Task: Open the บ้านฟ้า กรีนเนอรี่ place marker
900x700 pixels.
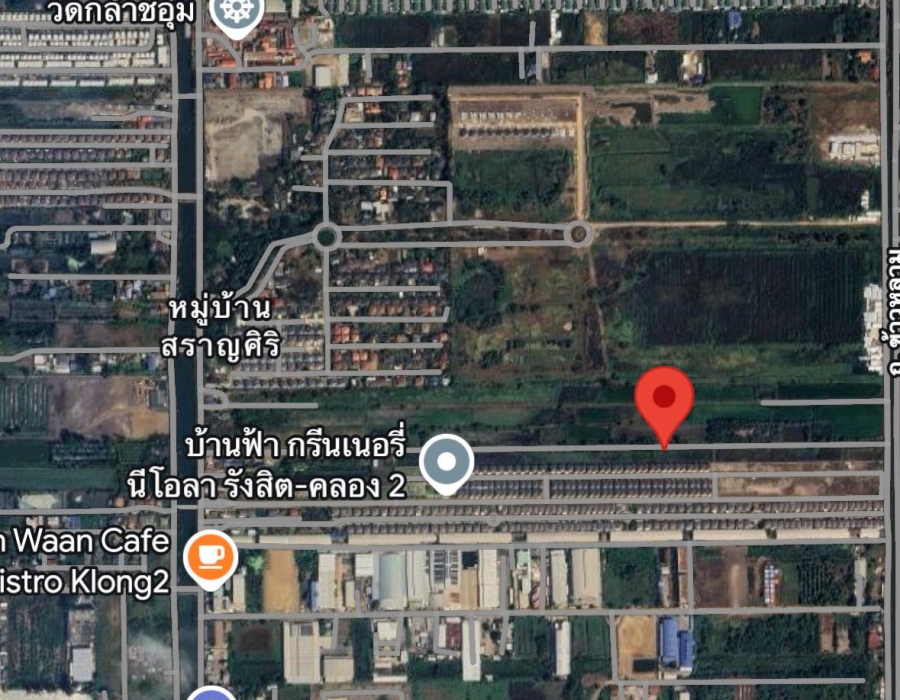Action: tap(446, 462)
